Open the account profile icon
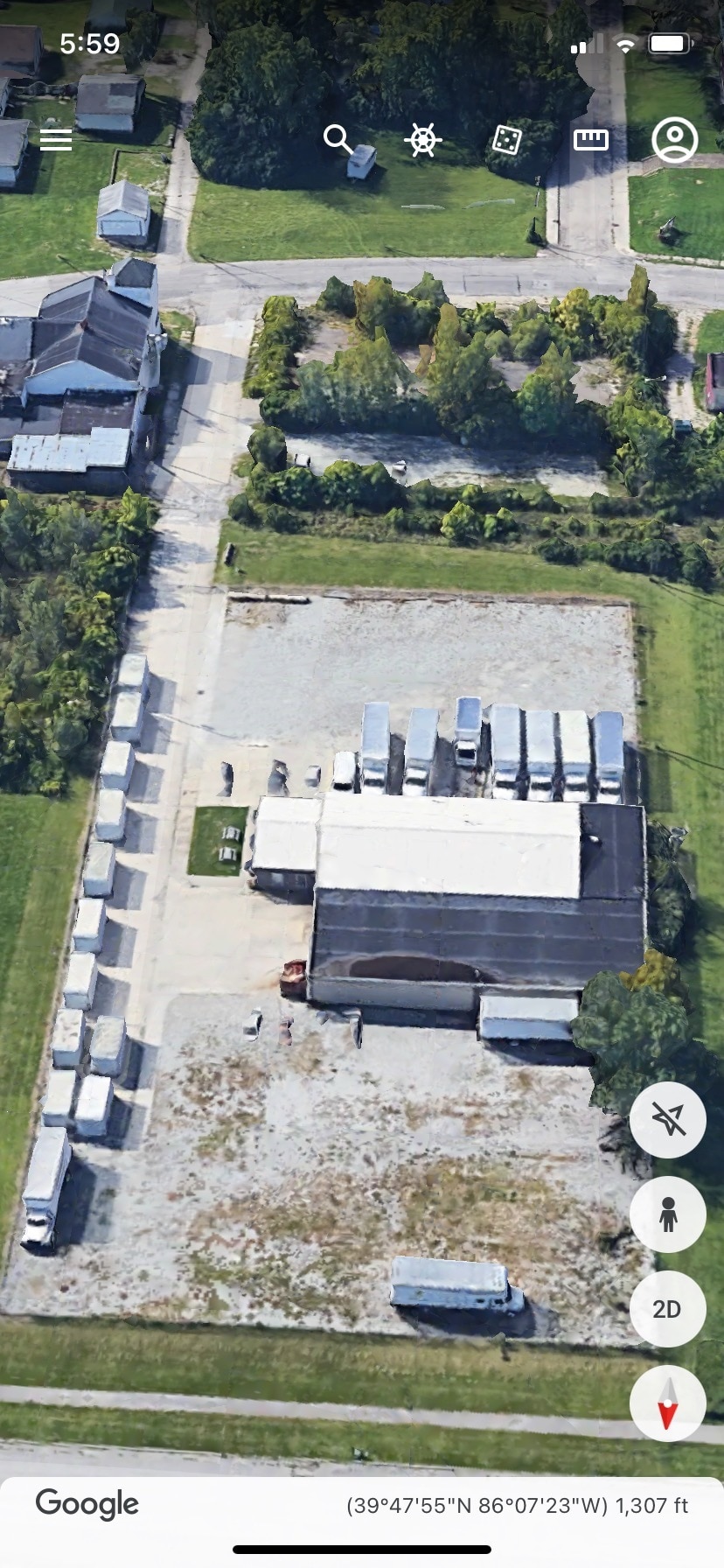 point(674,140)
